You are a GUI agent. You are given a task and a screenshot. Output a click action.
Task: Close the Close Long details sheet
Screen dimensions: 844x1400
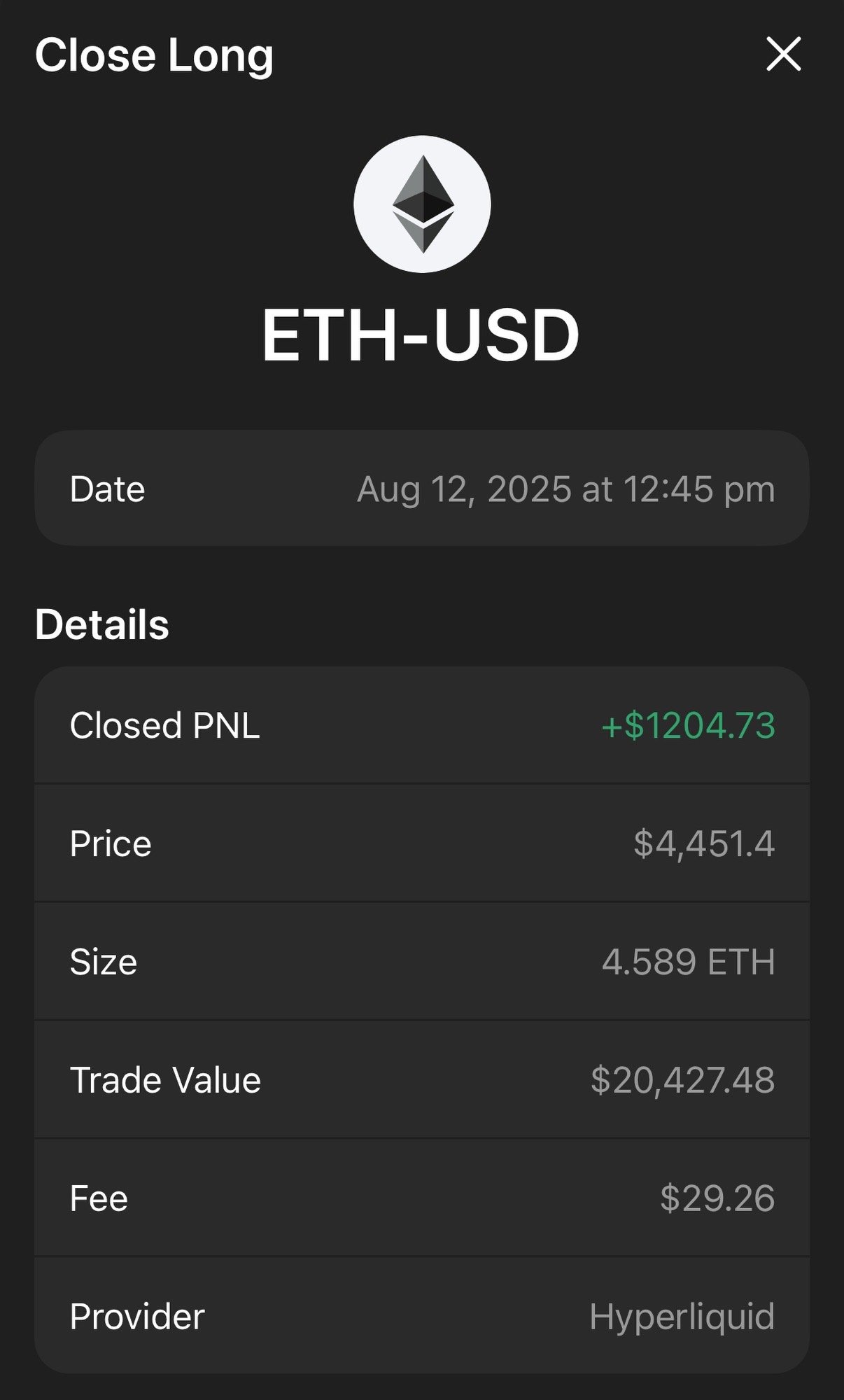[x=783, y=55]
